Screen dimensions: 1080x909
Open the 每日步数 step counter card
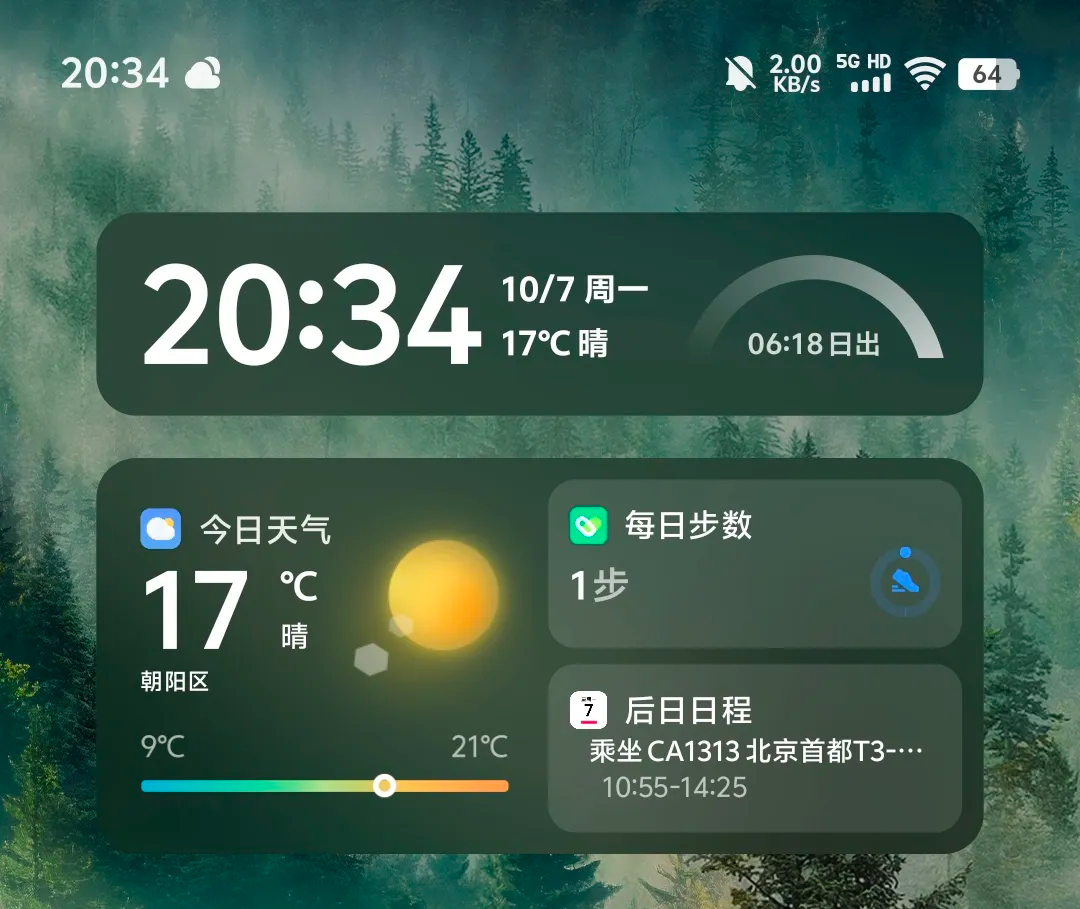pos(754,563)
